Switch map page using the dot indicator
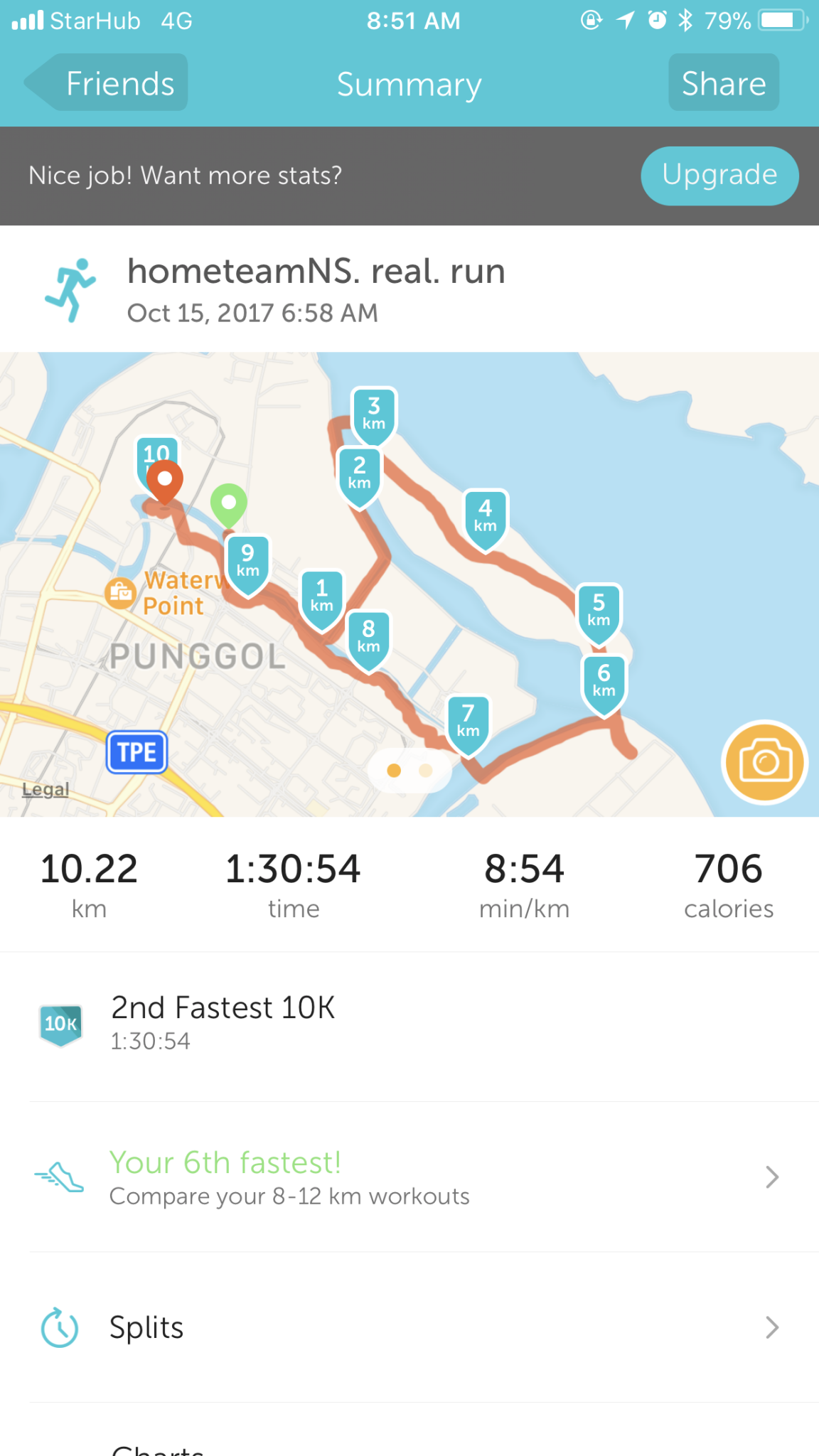The image size is (819, 1456). point(409,771)
